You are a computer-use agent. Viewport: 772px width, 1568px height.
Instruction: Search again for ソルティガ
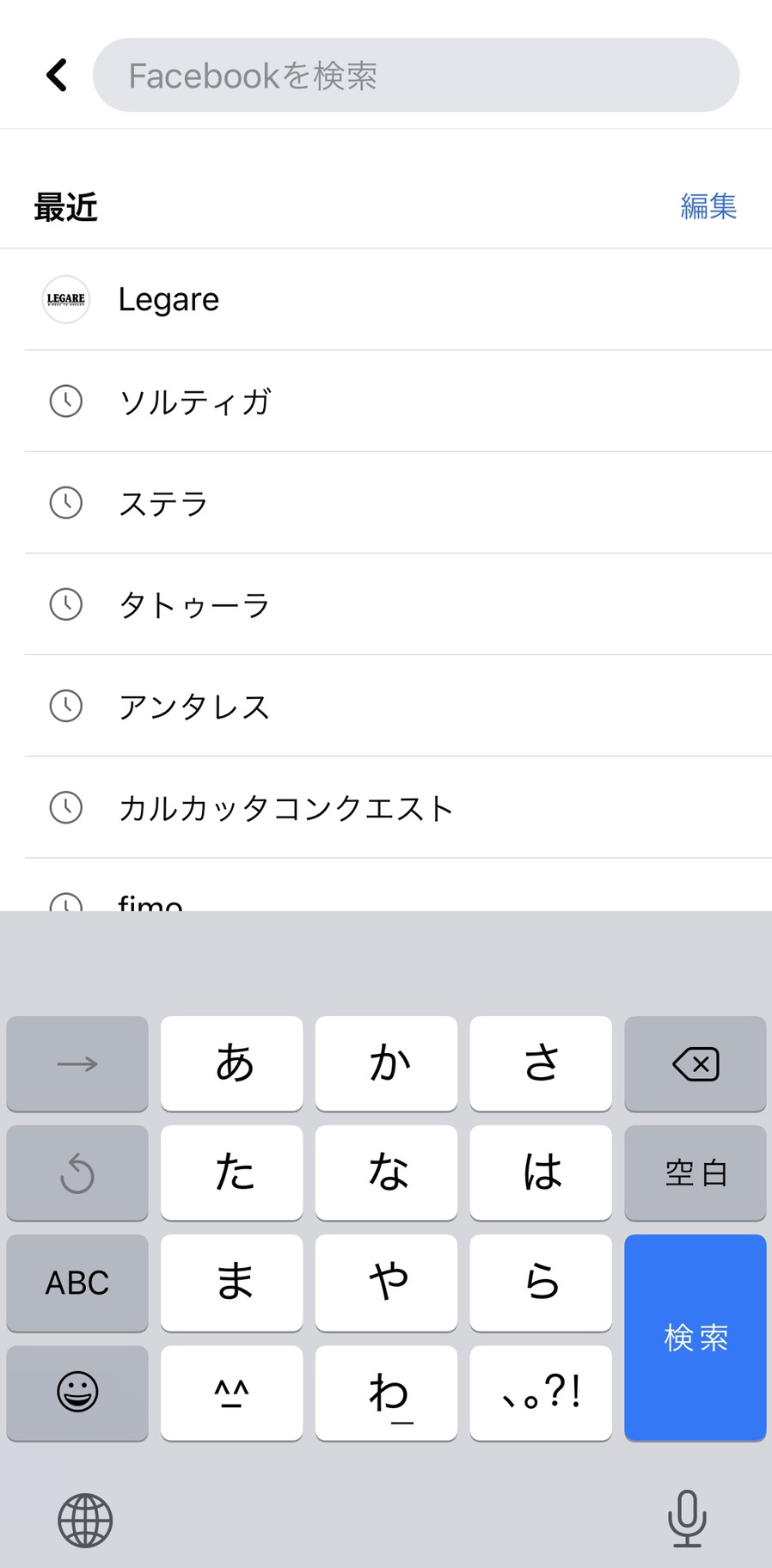coord(386,401)
